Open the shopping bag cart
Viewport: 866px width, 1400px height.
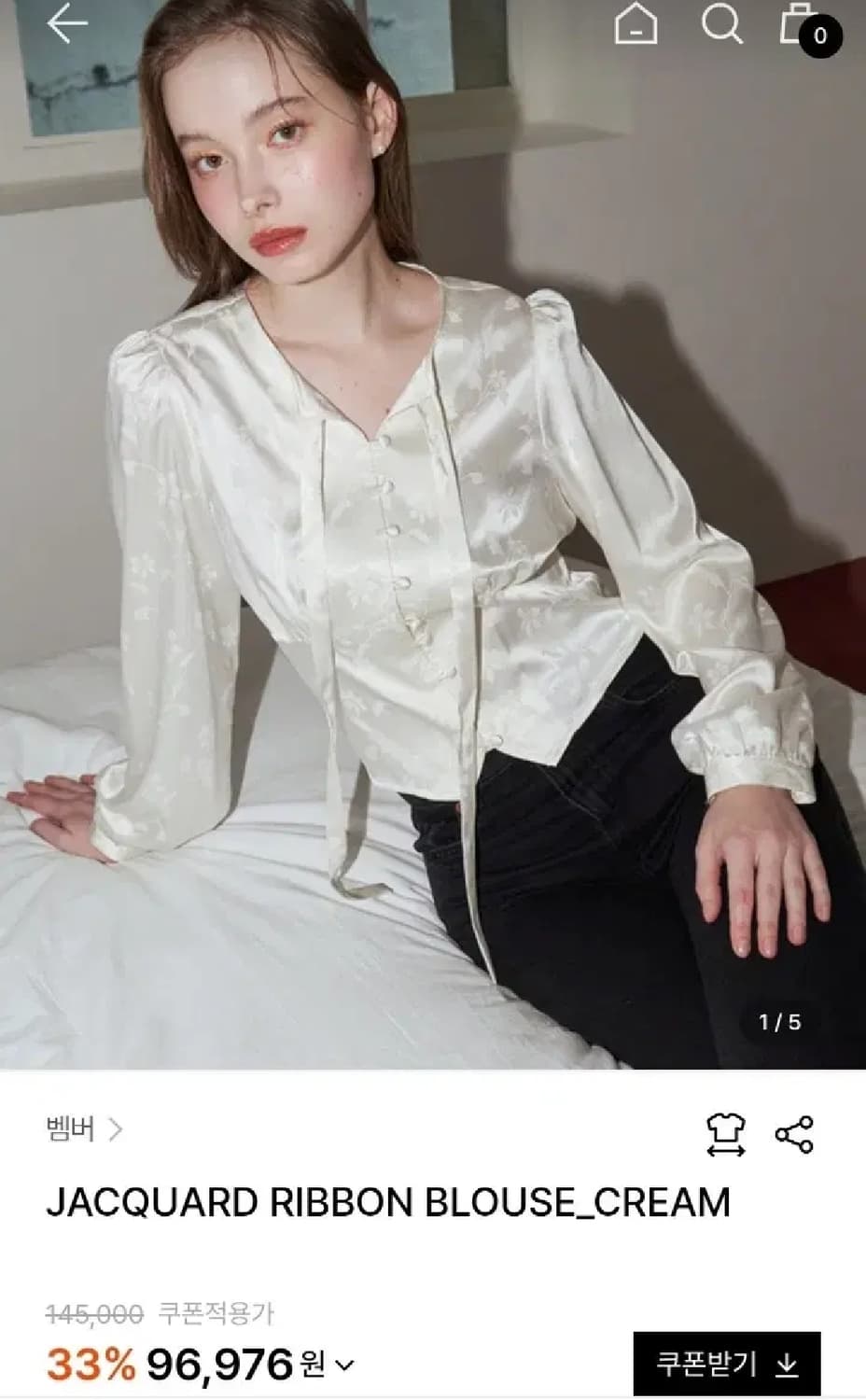tap(808, 28)
